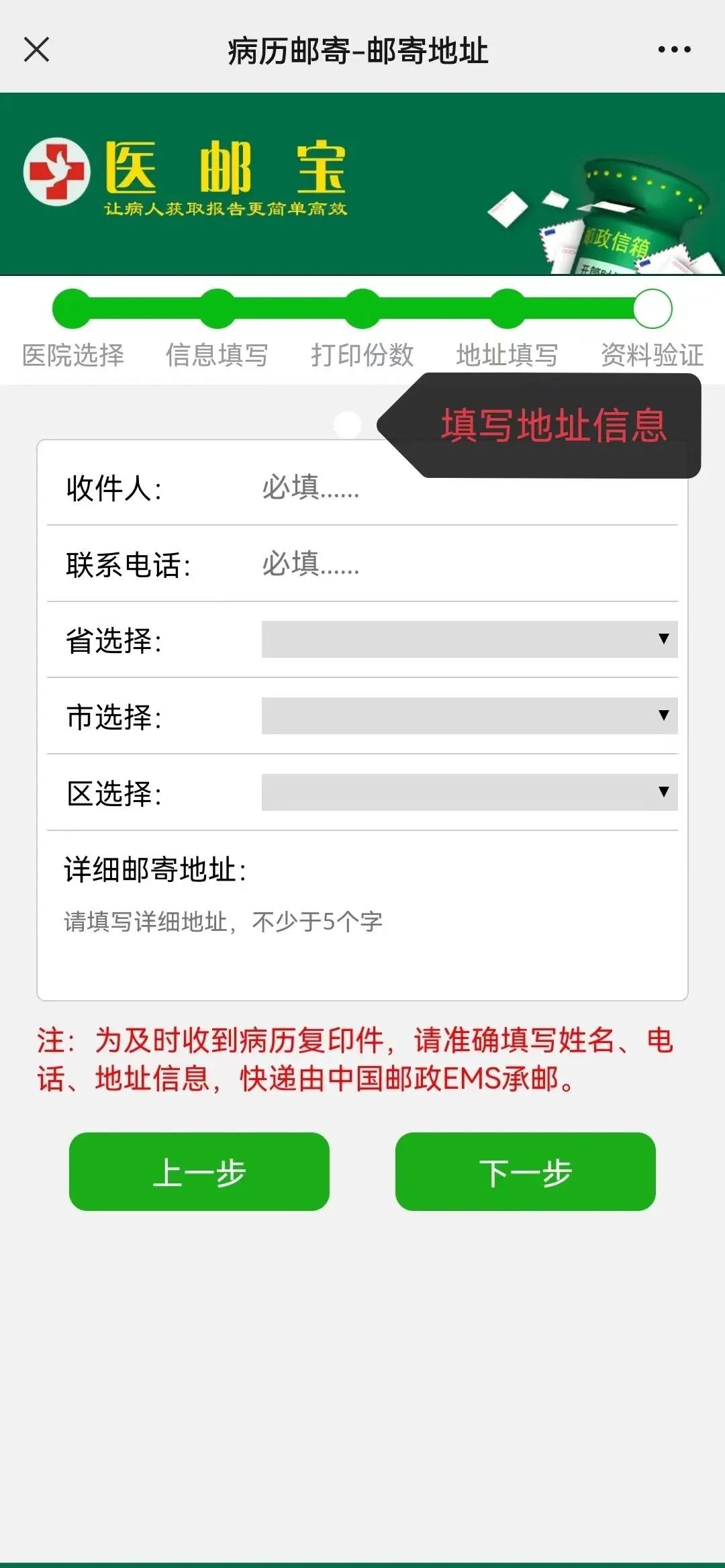Open the three-dot overflow menu
725x1568 pixels.
pyautogui.click(x=674, y=50)
